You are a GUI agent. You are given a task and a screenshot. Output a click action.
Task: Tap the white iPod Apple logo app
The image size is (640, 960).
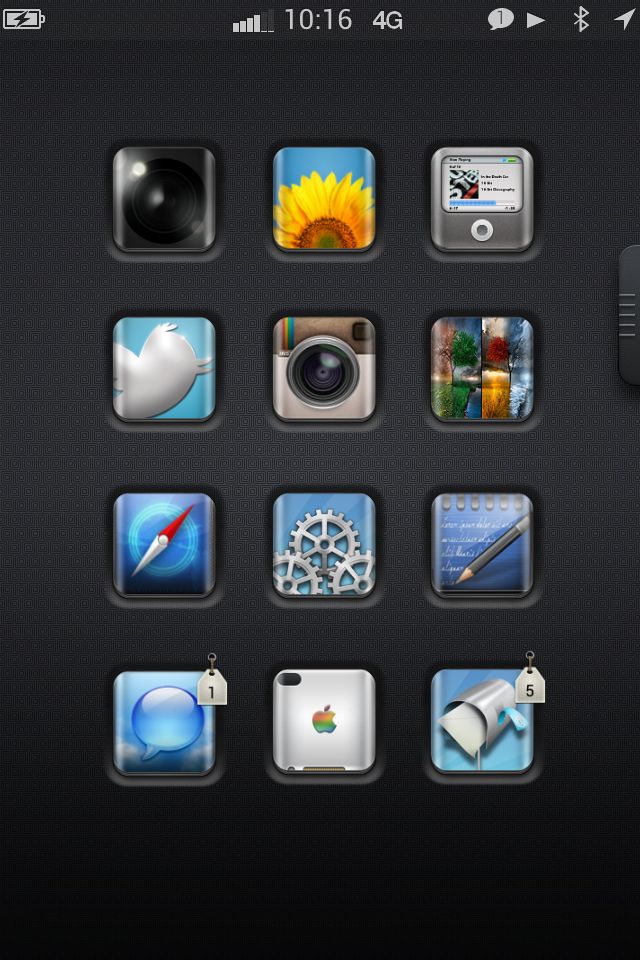coord(324,722)
